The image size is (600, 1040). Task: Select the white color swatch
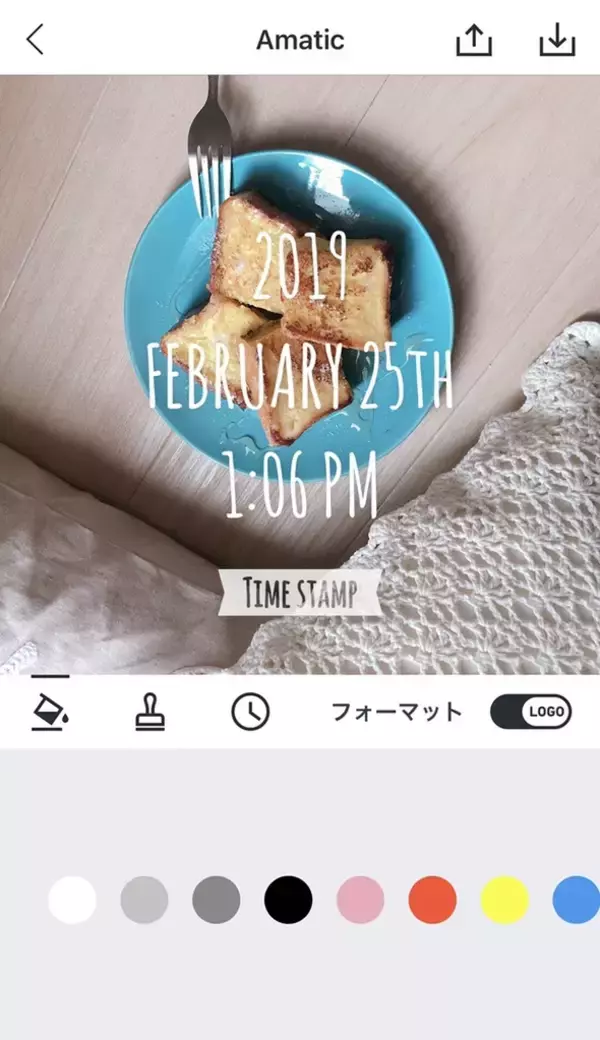[x=72, y=899]
